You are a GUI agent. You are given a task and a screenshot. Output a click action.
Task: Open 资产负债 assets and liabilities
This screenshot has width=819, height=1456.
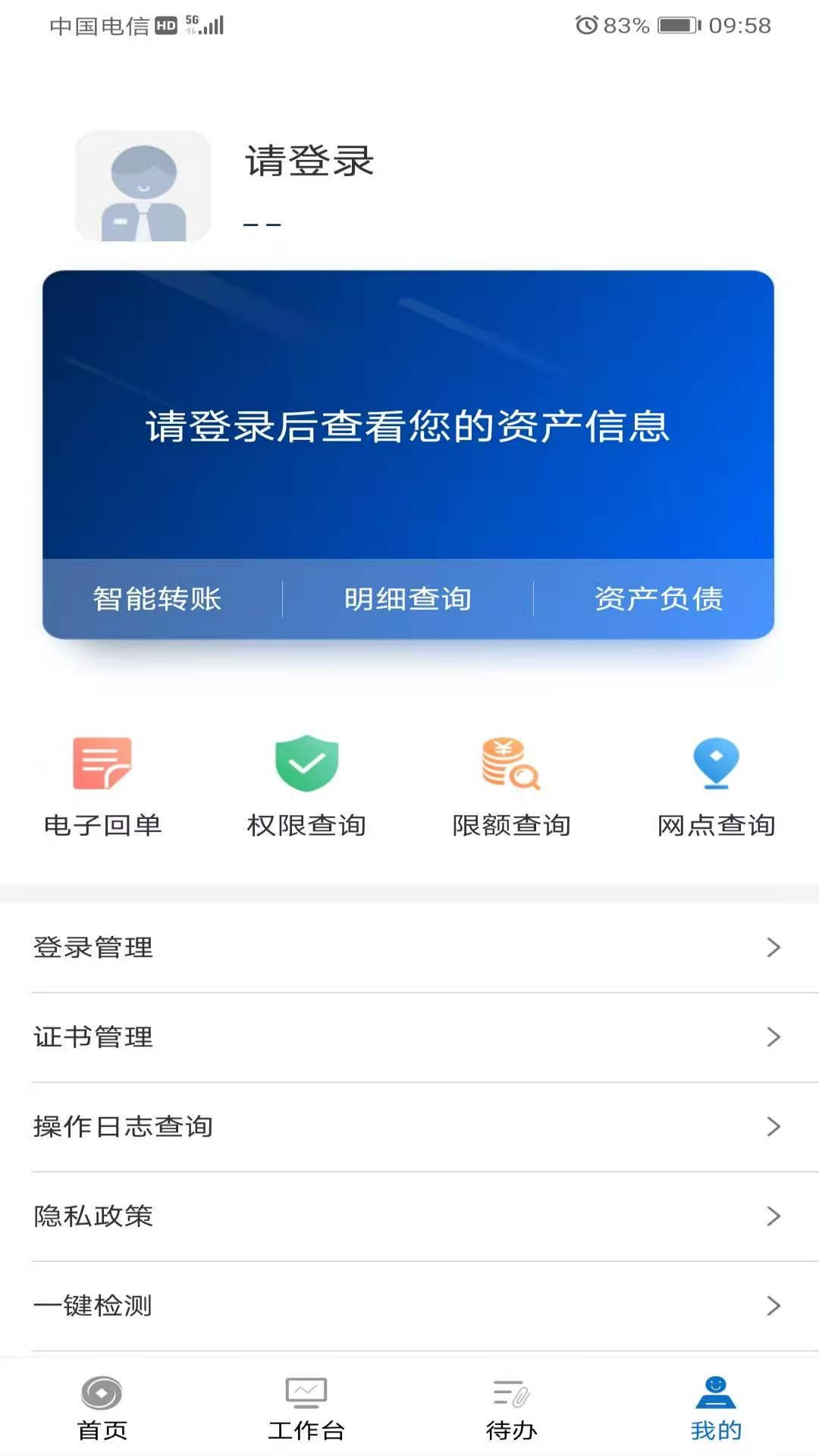[658, 599]
